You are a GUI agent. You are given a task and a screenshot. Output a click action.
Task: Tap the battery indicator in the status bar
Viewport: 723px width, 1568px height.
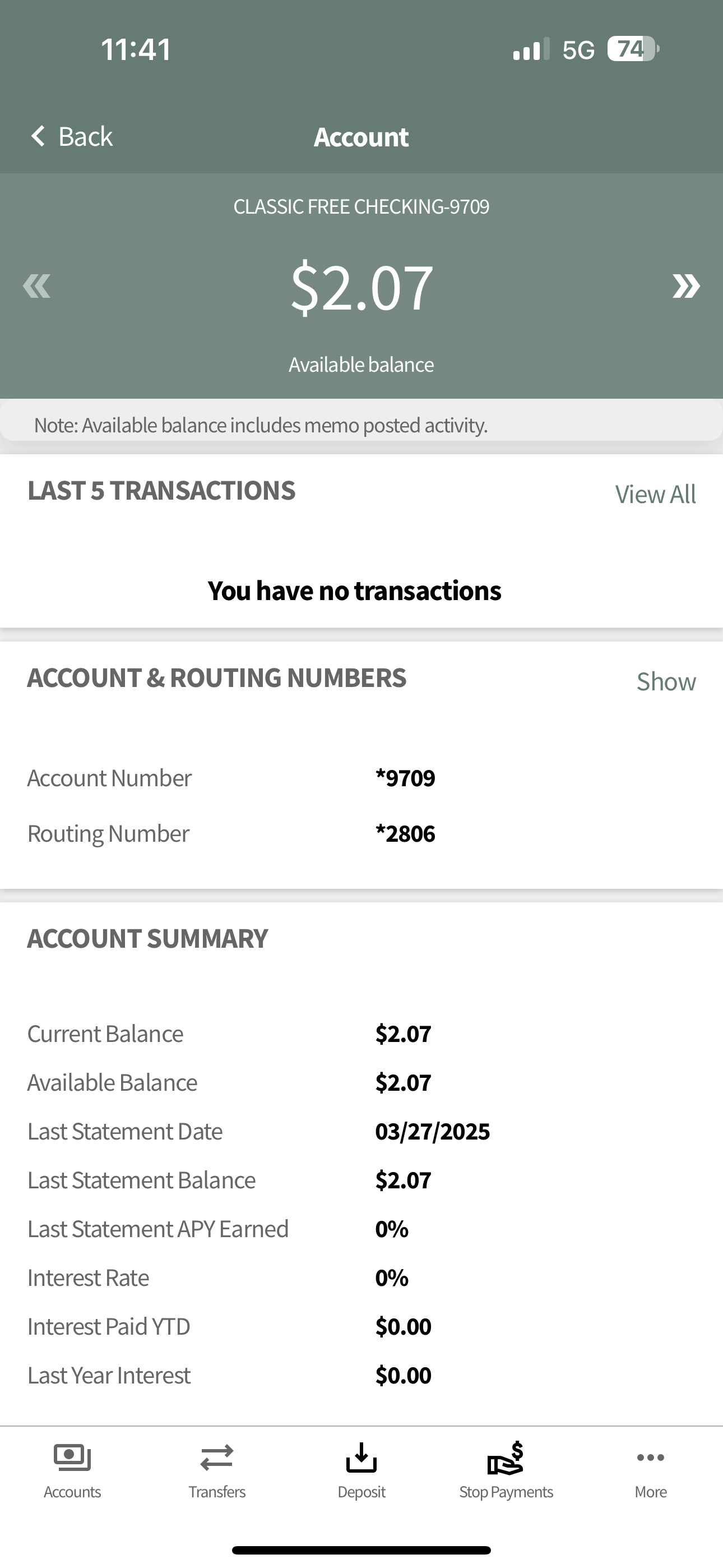point(631,49)
